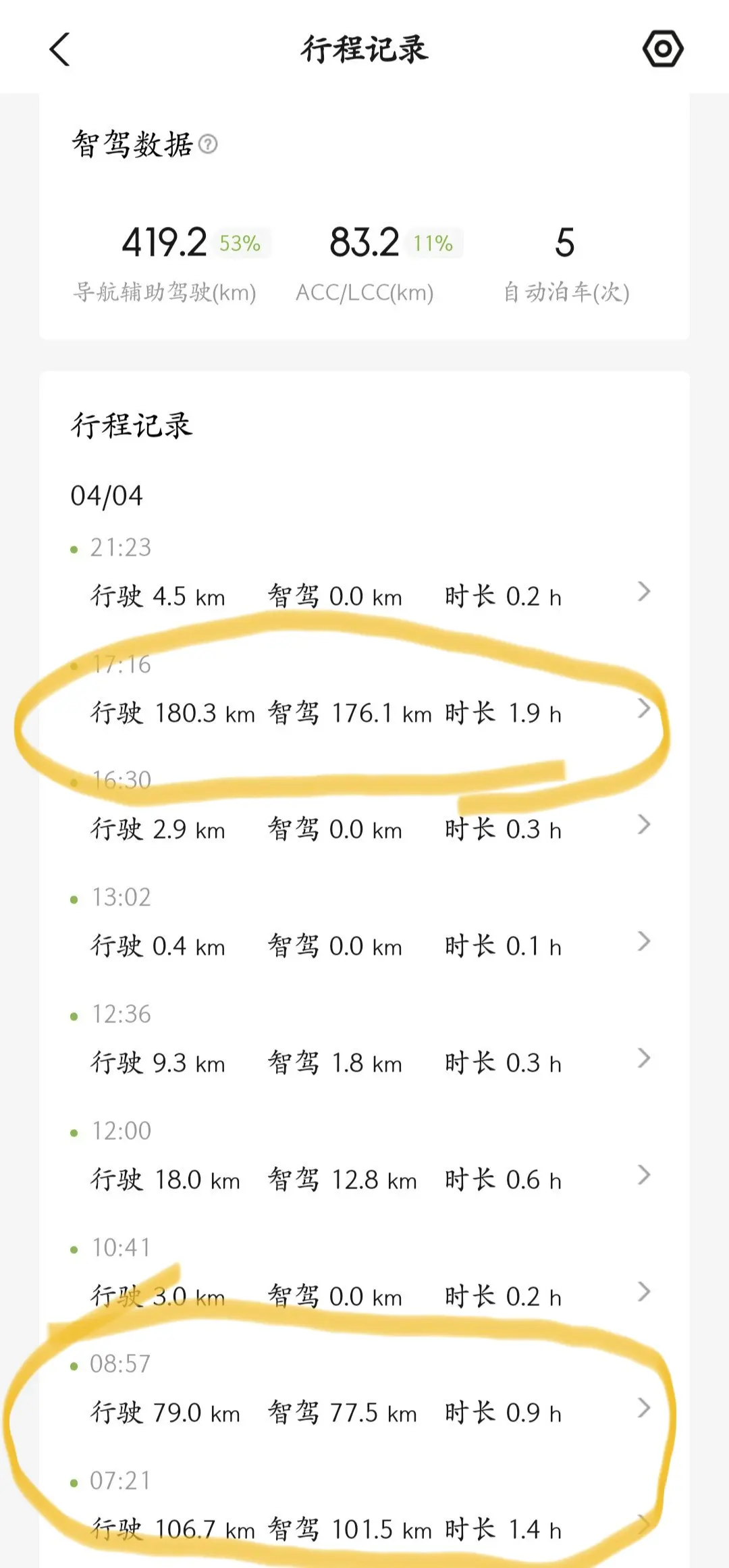This screenshot has height=1568, width=729.
Task: Tap the help icon beside 智驾数据
Action: tap(209, 145)
